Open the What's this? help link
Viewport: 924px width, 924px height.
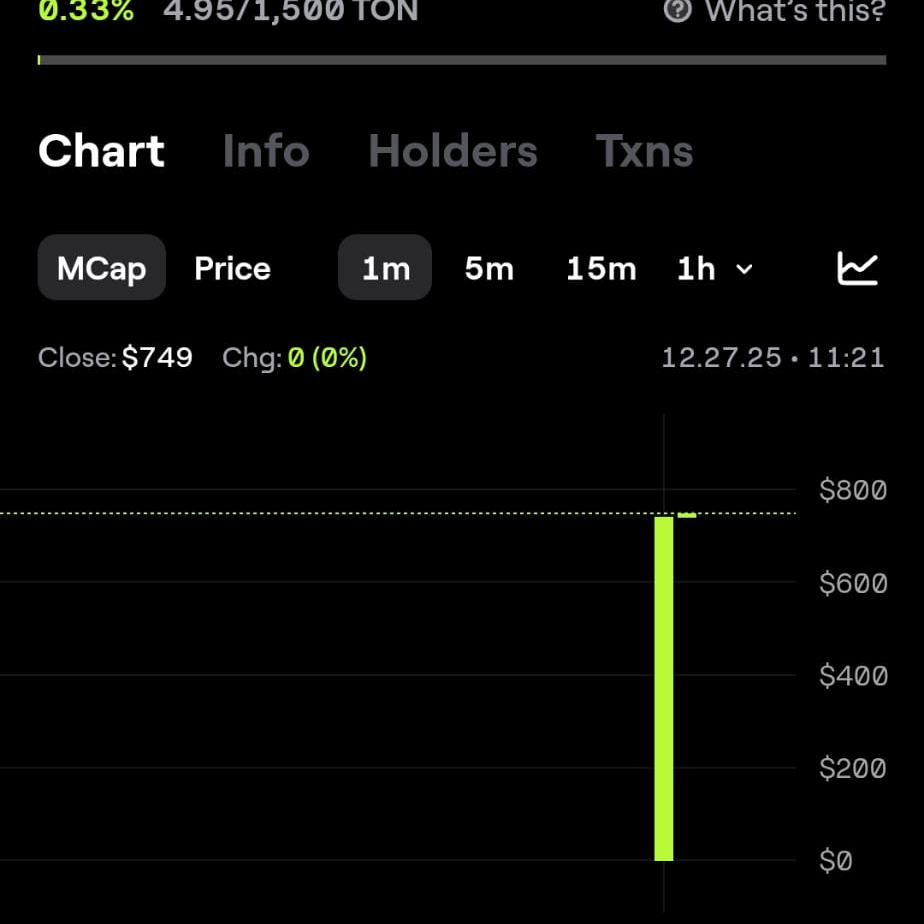776,12
